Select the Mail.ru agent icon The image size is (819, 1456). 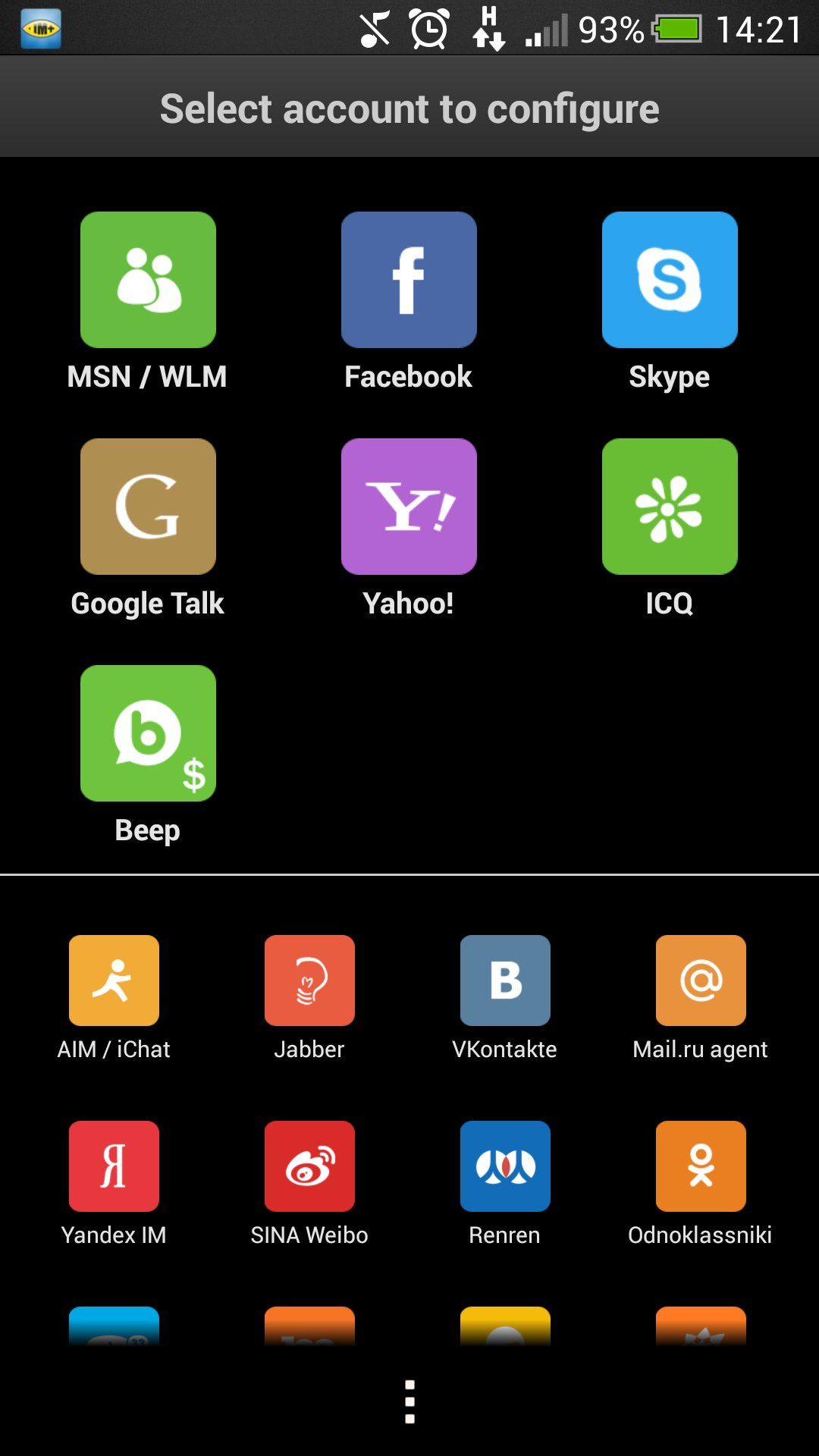700,980
